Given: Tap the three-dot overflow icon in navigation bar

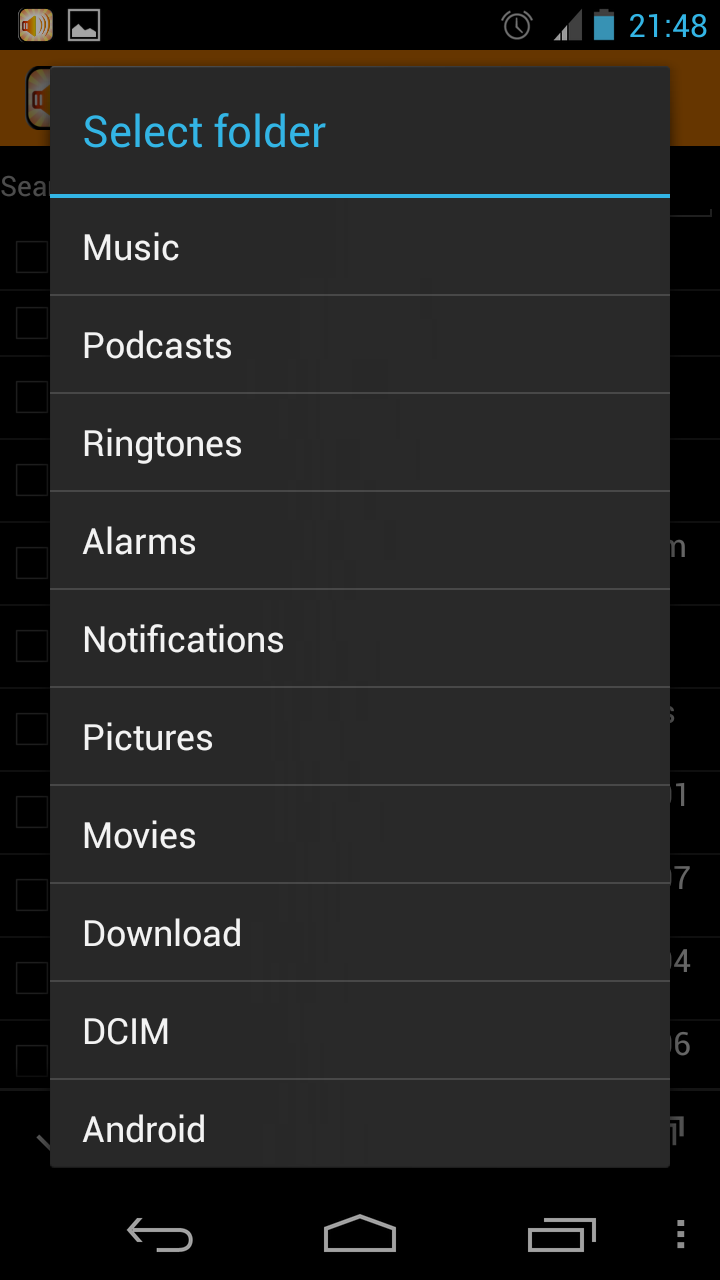Looking at the screenshot, I should pos(681,1236).
